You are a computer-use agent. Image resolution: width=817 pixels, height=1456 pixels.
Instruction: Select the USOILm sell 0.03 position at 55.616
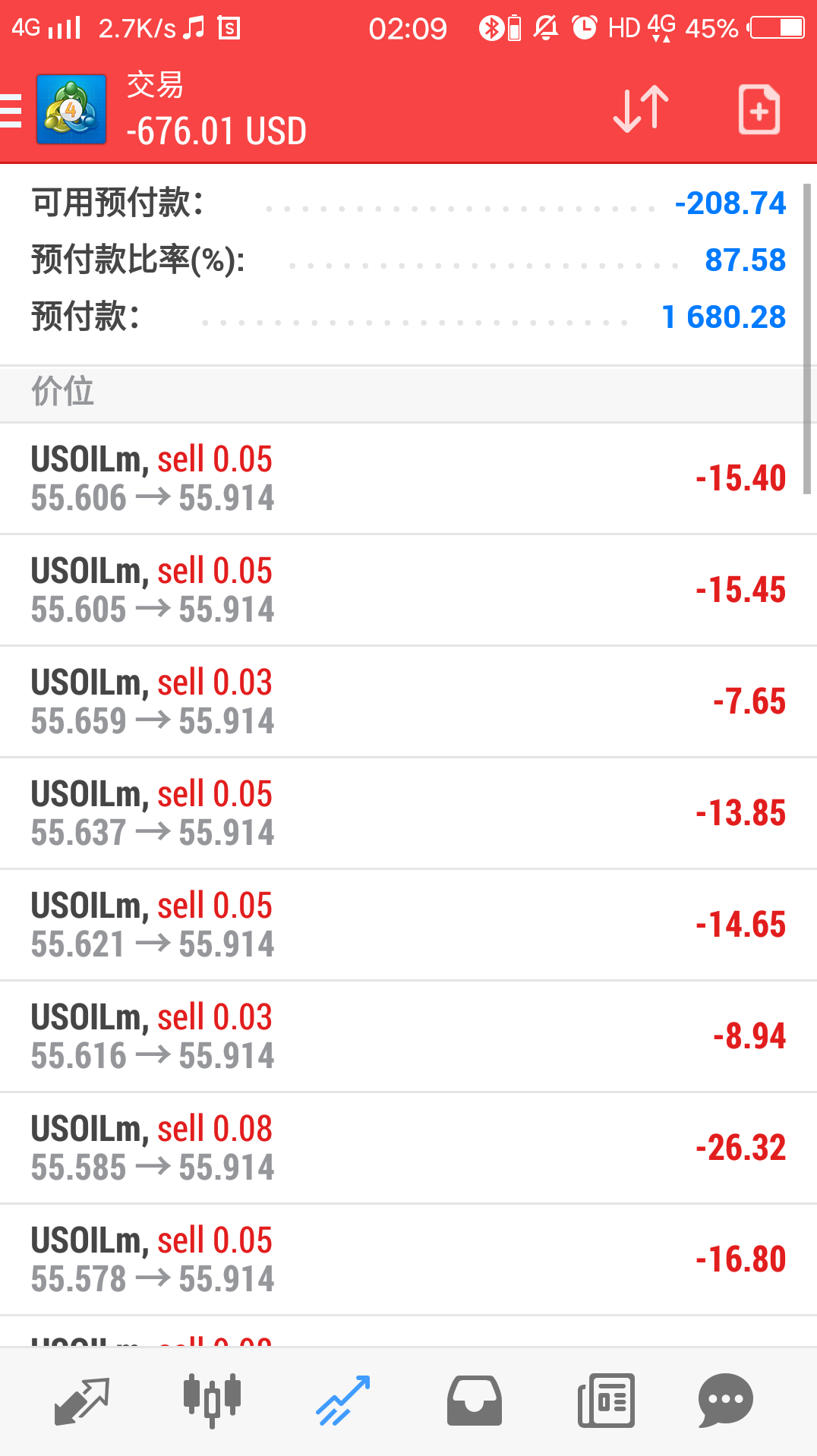[x=408, y=1036]
